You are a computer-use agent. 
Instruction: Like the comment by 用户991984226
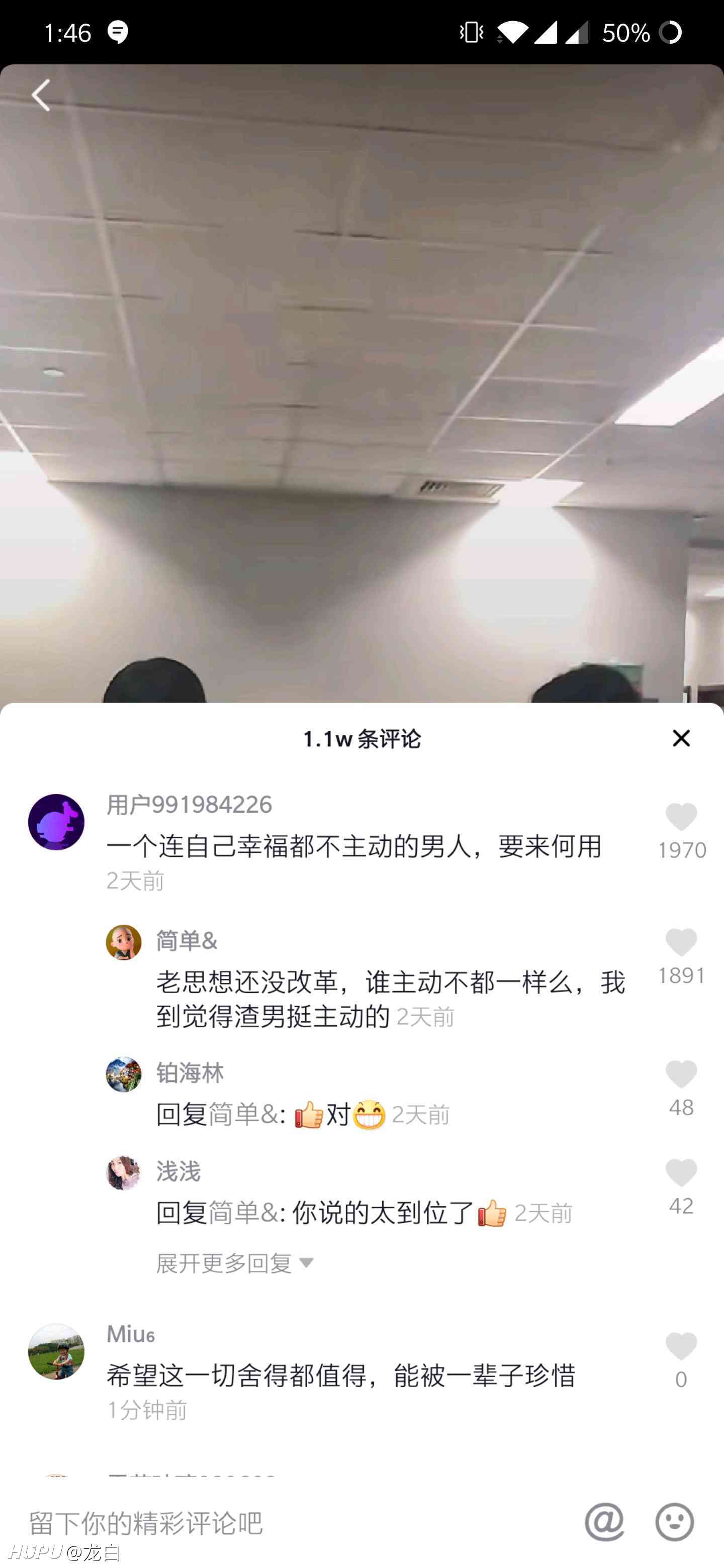(x=681, y=818)
